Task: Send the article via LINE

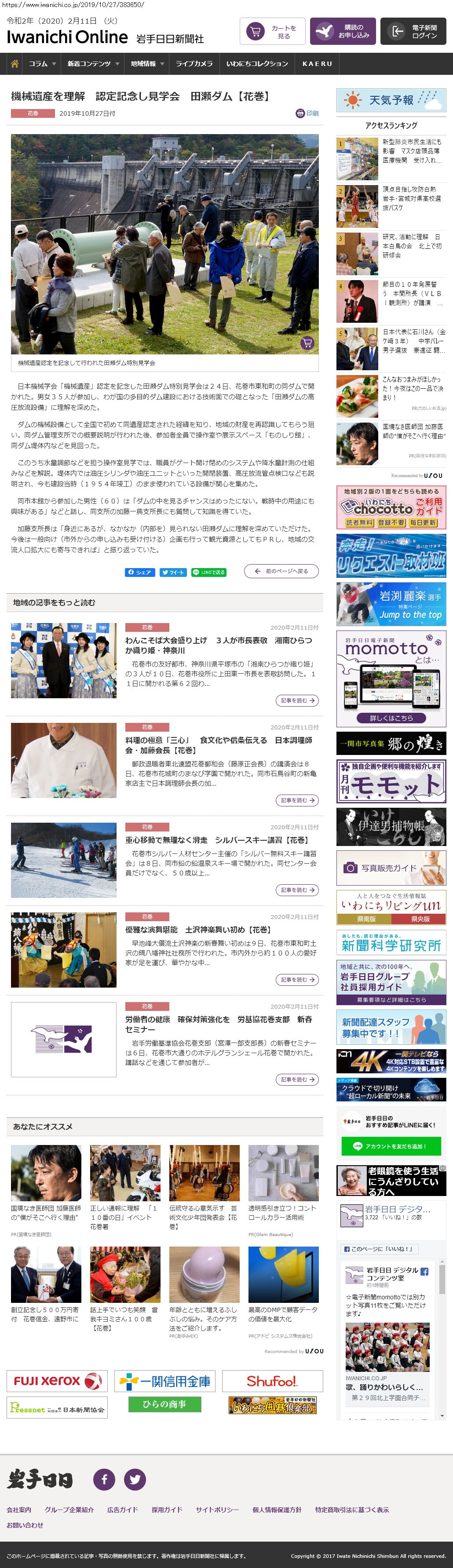Action: point(208,572)
